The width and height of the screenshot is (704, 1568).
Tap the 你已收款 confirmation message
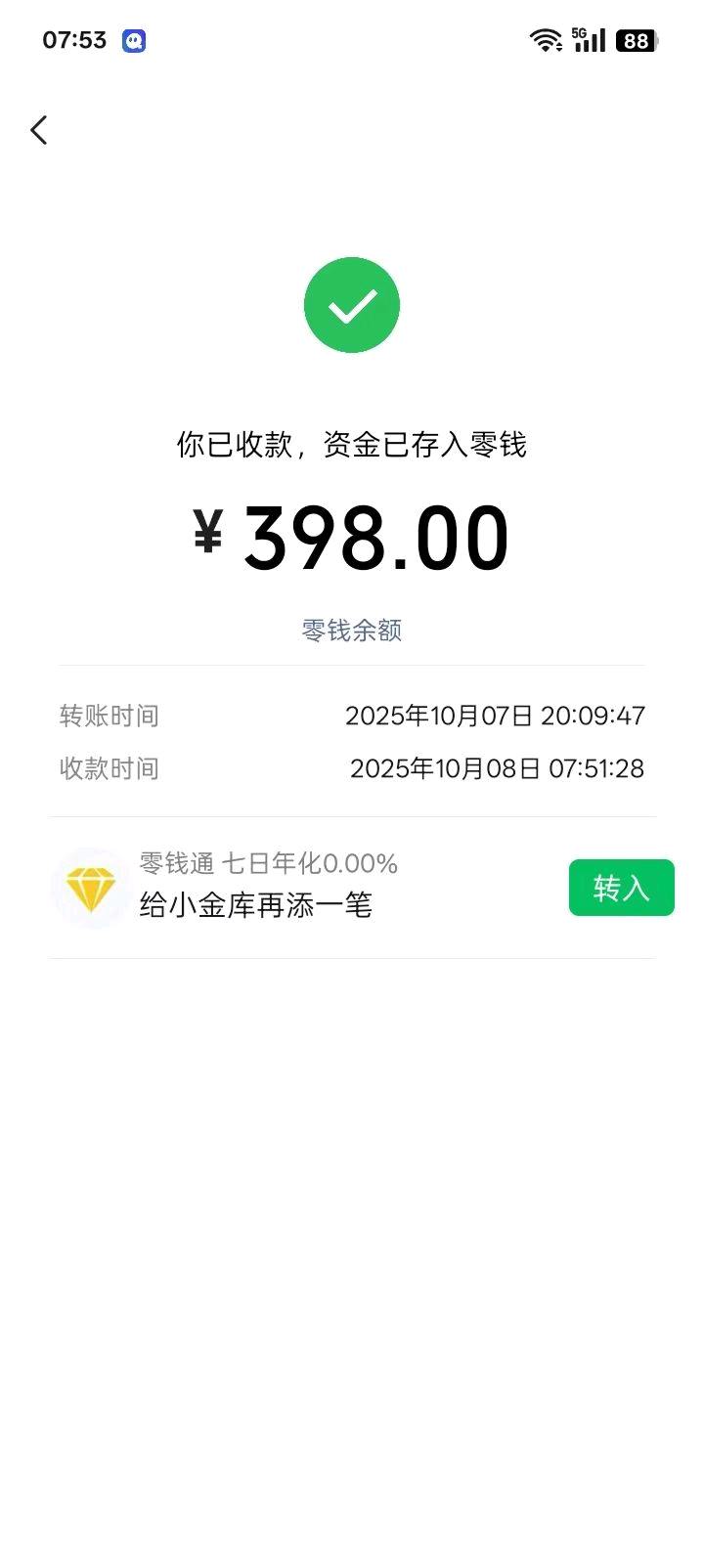pos(352,443)
